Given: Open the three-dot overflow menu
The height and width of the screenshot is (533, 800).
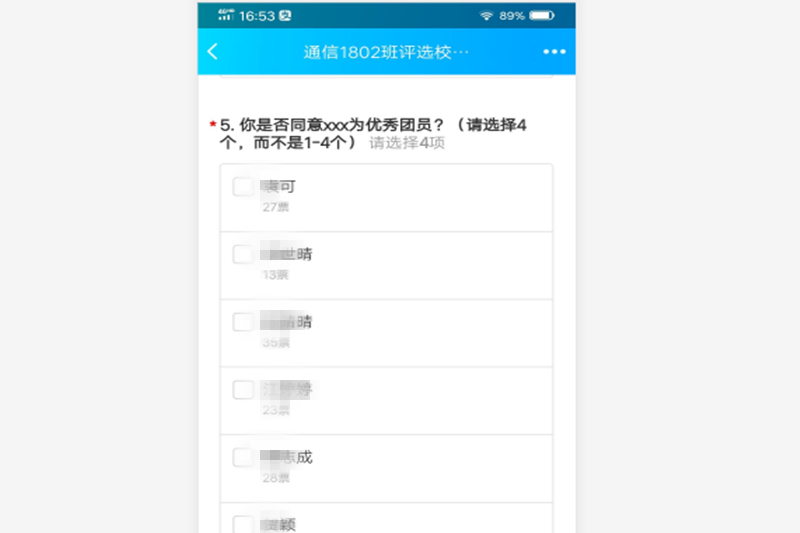Looking at the screenshot, I should click(554, 52).
